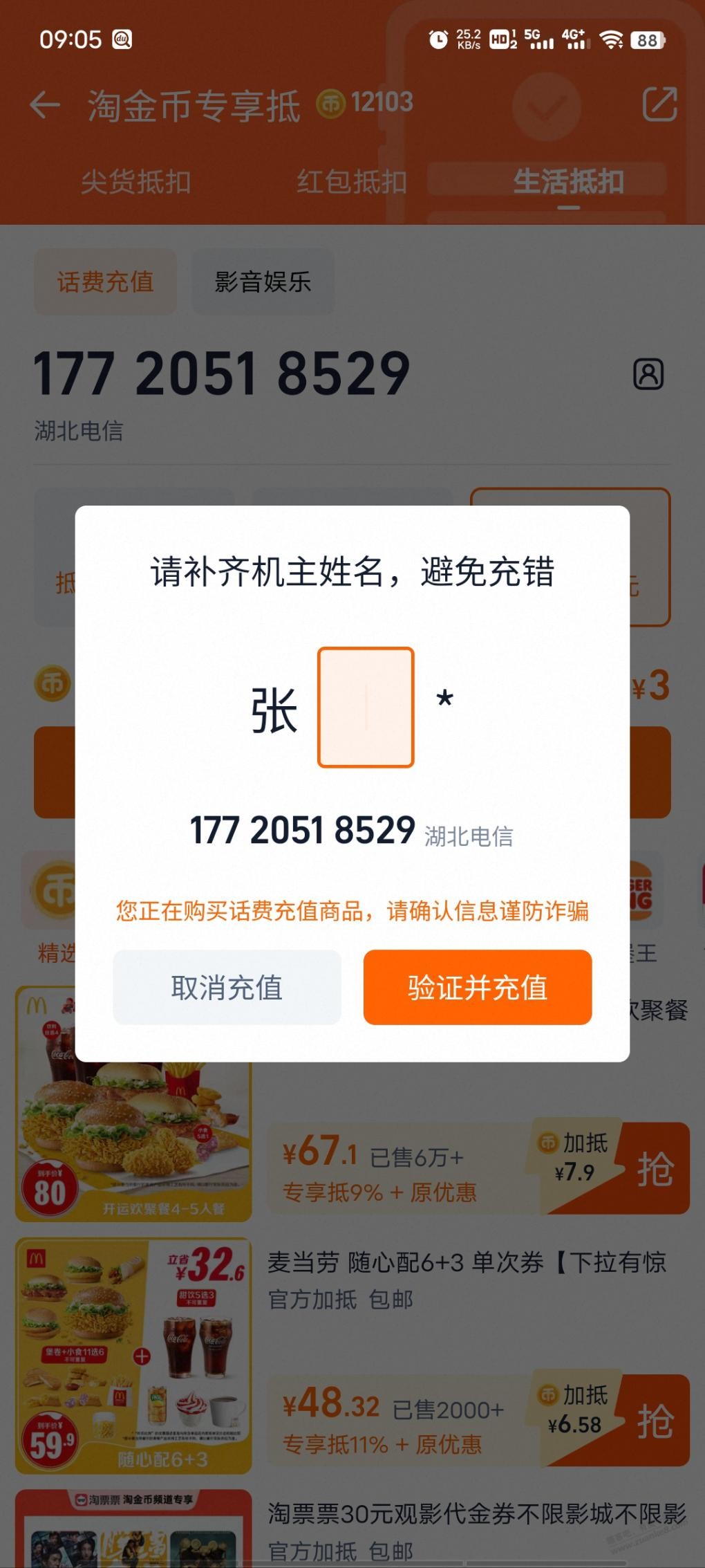Go back using the top-left arrow
Screen dimensions: 705x1568
[x=46, y=106]
